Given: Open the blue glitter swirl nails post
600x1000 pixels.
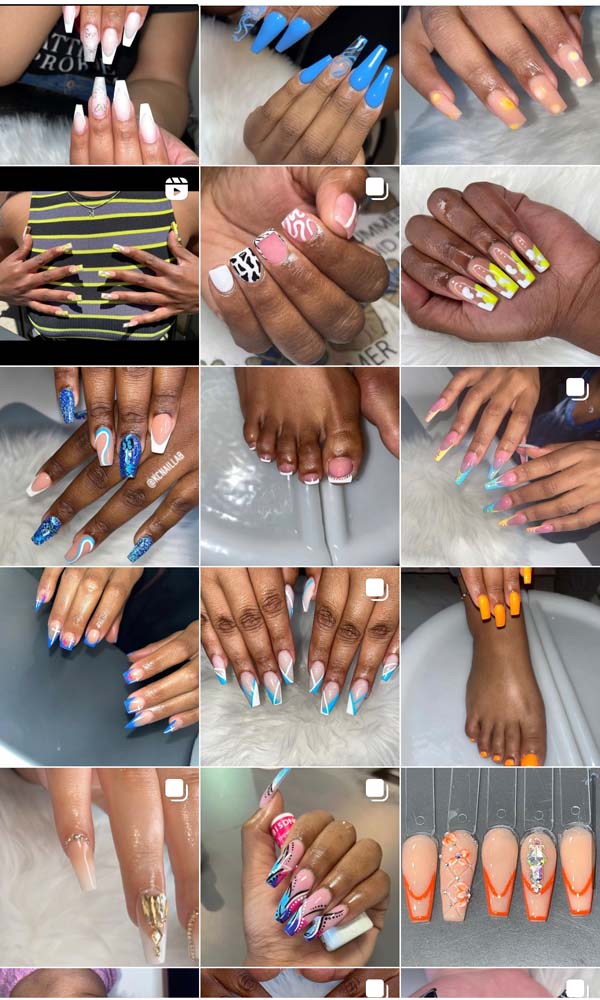Looking at the screenshot, I should click(x=99, y=466).
